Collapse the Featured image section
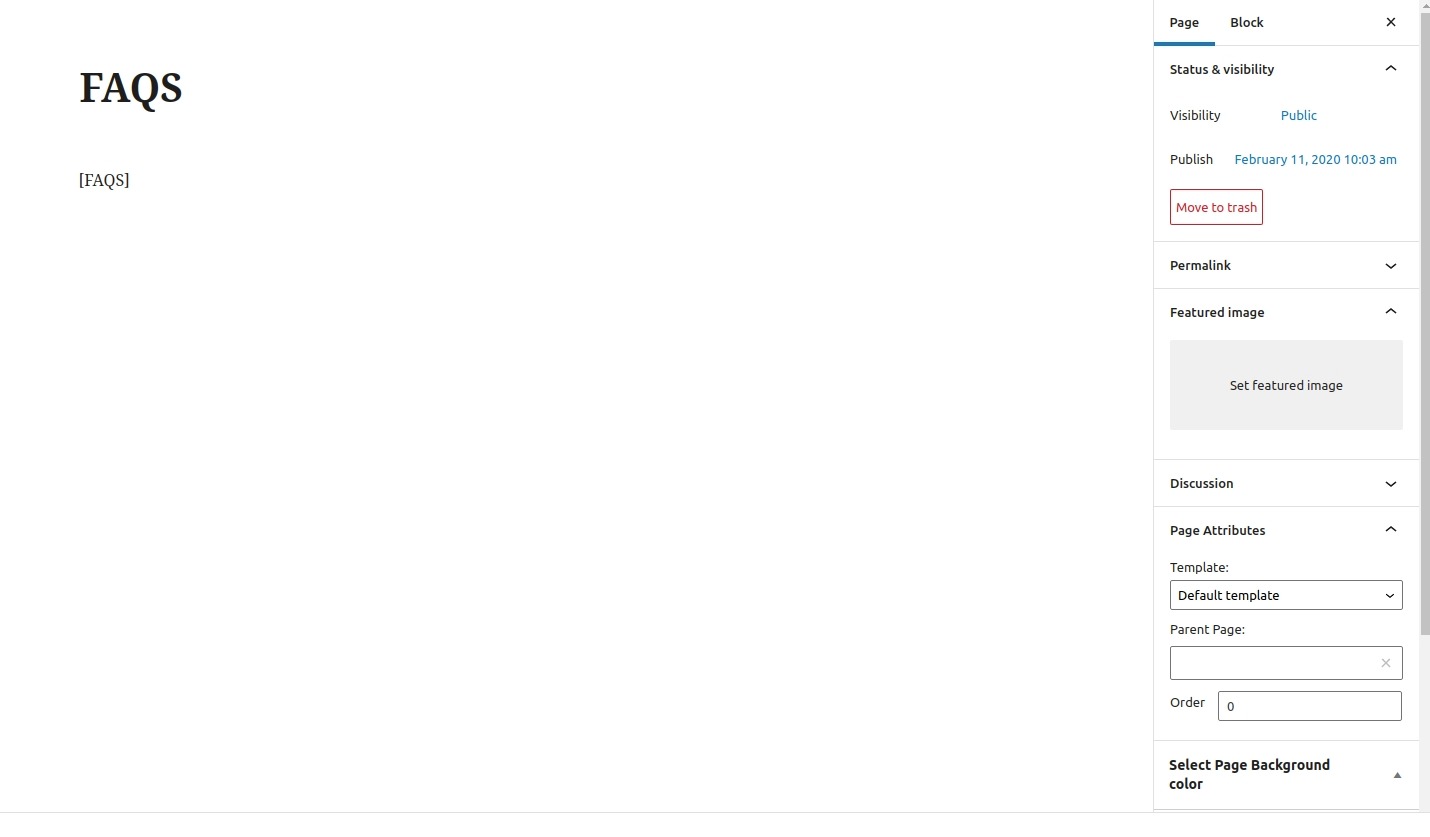 (1390, 312)
